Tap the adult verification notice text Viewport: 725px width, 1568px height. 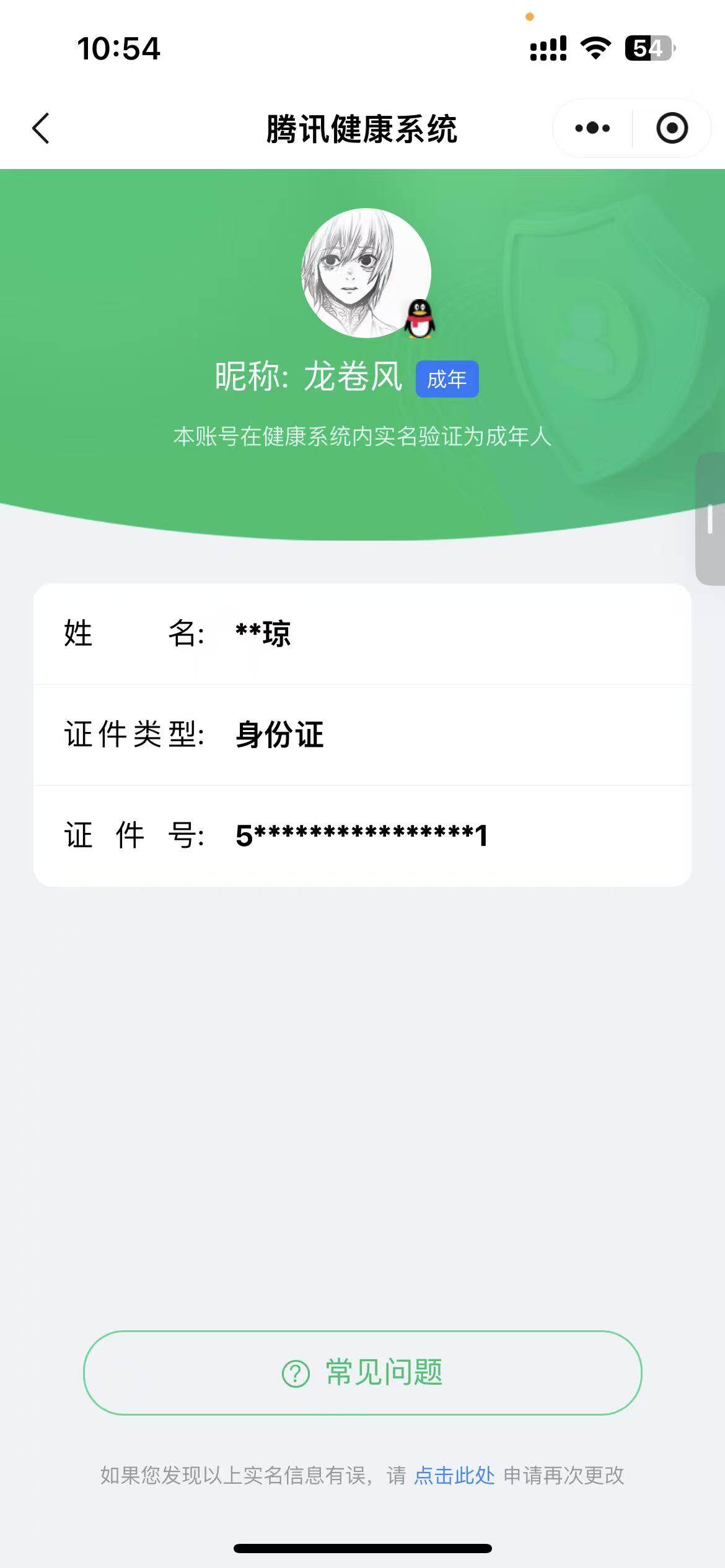pos(362,437)
